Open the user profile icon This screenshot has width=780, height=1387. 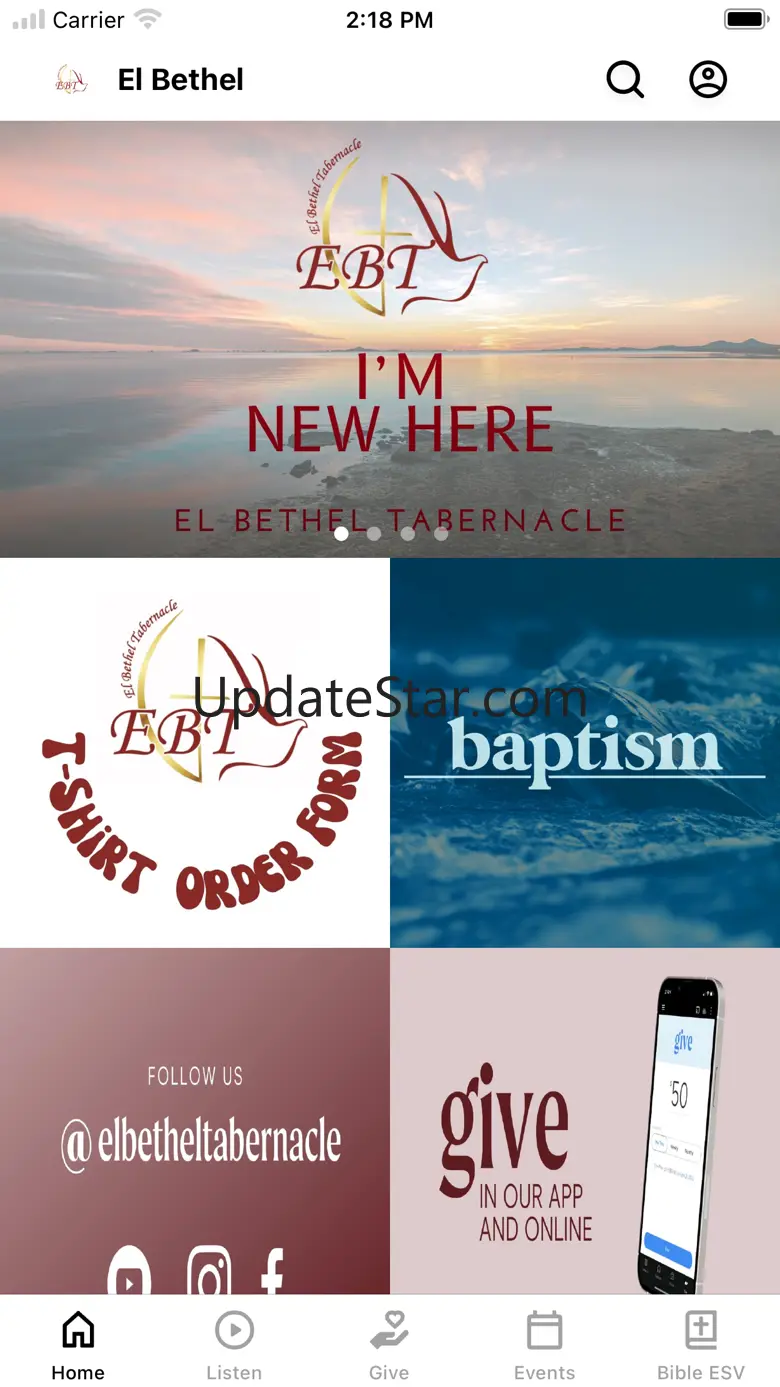pos(708,80)
